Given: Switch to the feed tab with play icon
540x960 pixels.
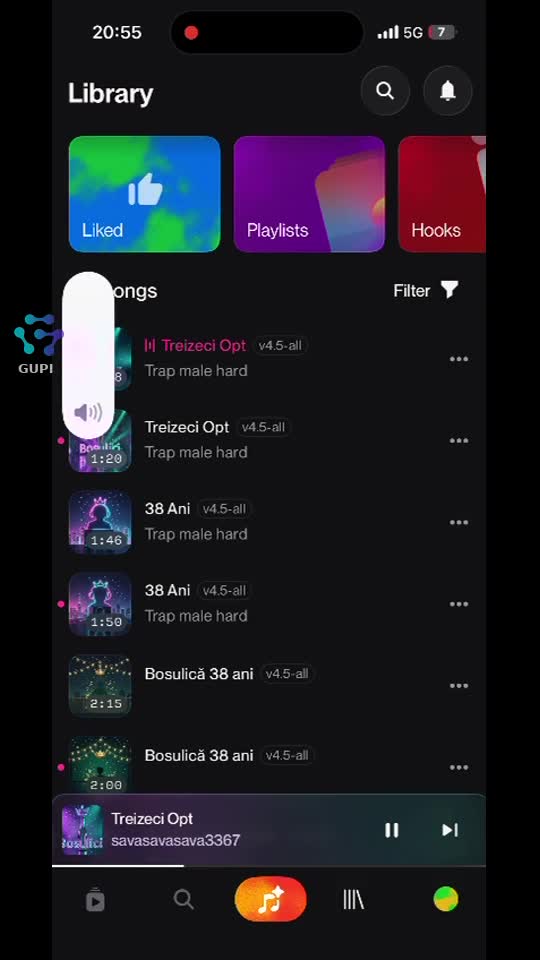Looking at the screenshot, I should point(96,900).
